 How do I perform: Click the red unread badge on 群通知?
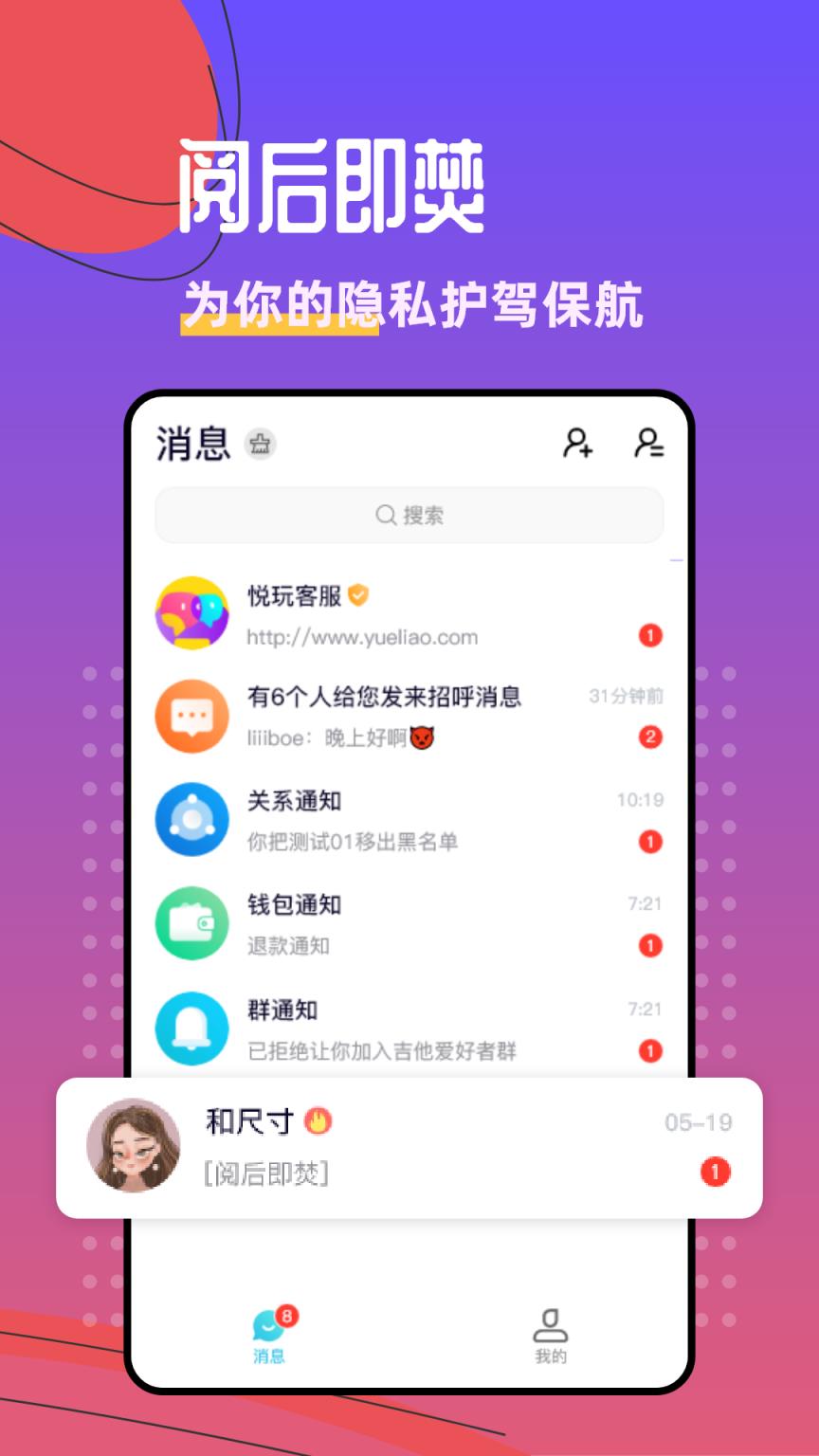click(650, 1051)
